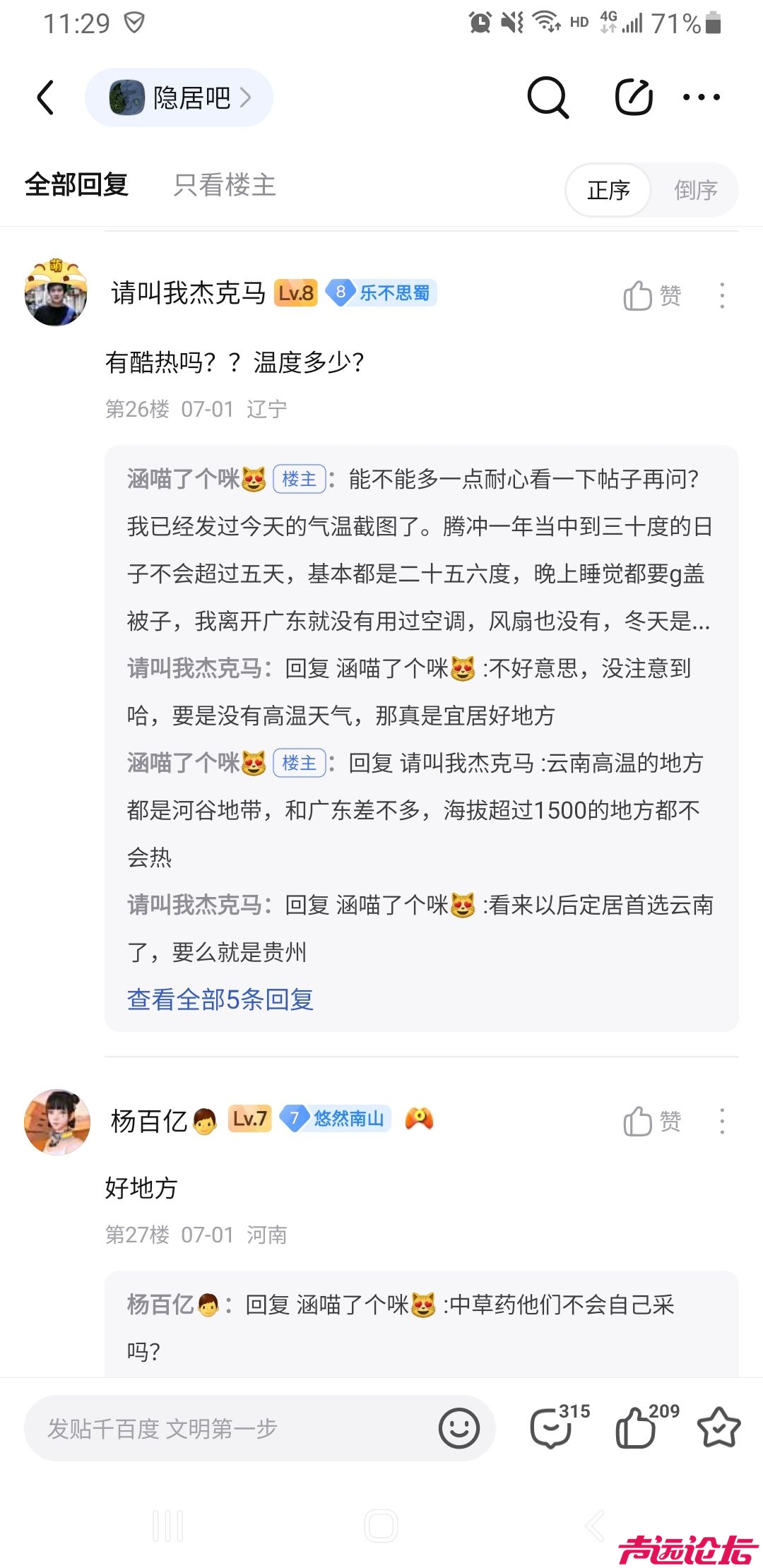Like the comment by 杨百亿
Viewport: 763px width, 1568px height.
[651, 1121]
